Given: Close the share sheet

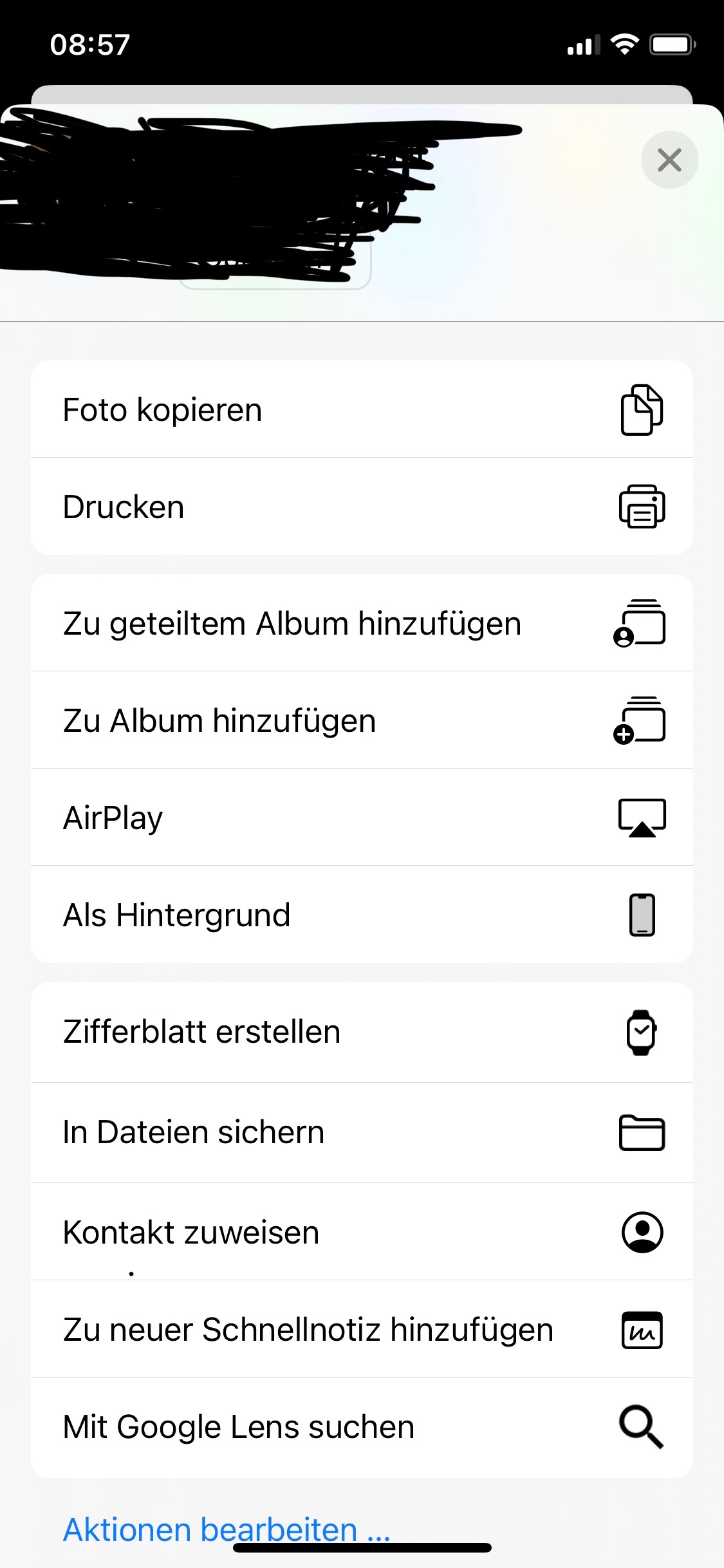Looking at the screenshot, I should coord(669,160).
